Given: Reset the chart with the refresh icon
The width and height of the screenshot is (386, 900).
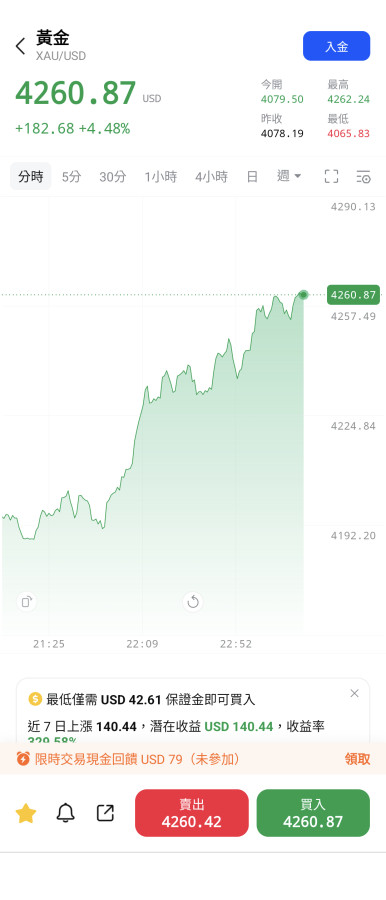Looking at the screenshot, I should [x=193, y=602].
